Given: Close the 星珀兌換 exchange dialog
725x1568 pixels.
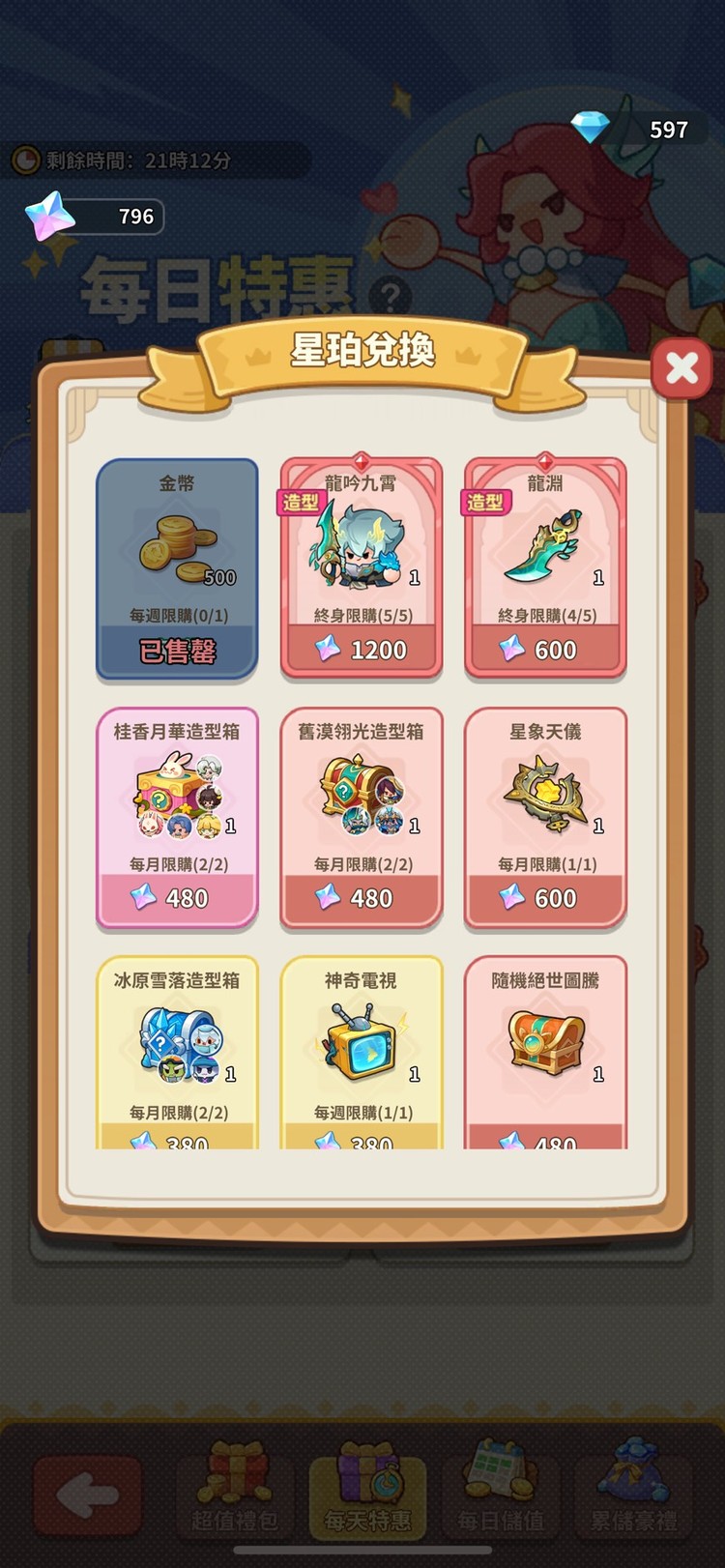Looking at the screenshot, I should (681, 368).
